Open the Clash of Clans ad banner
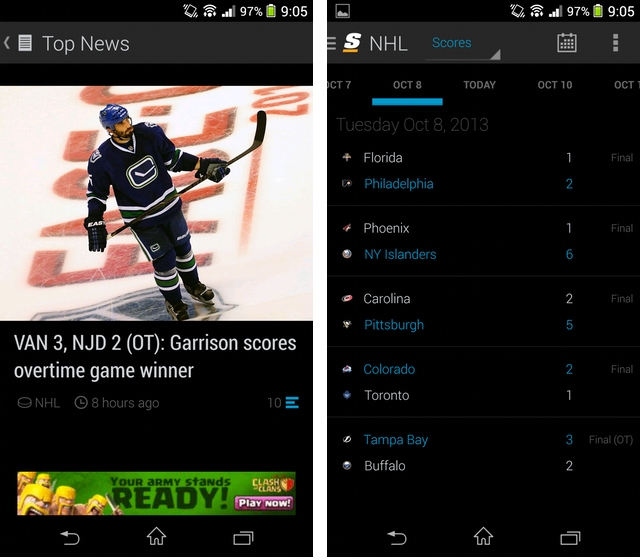640x560 pixels. (156, 493)
